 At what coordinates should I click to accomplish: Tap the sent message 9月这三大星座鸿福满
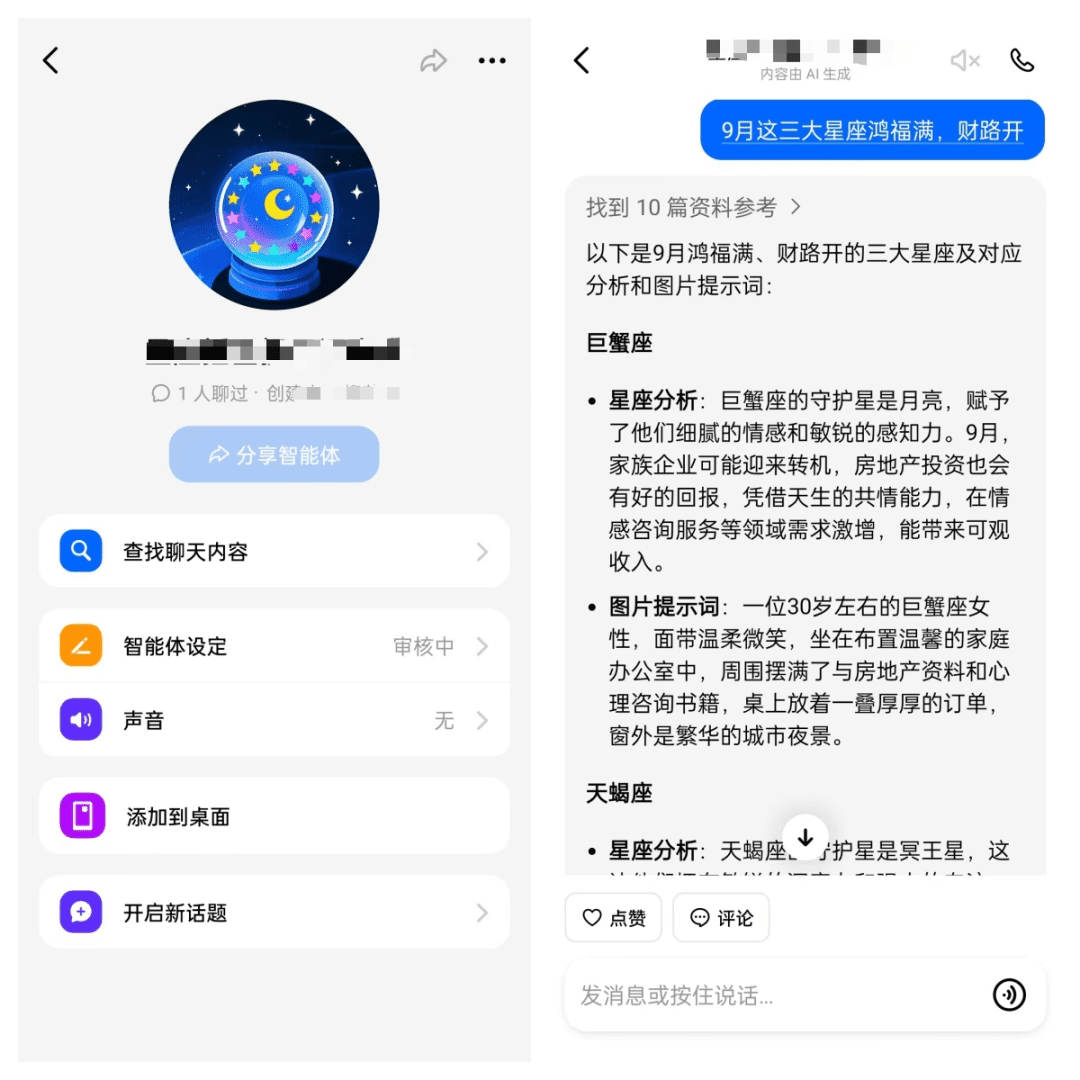872,130
